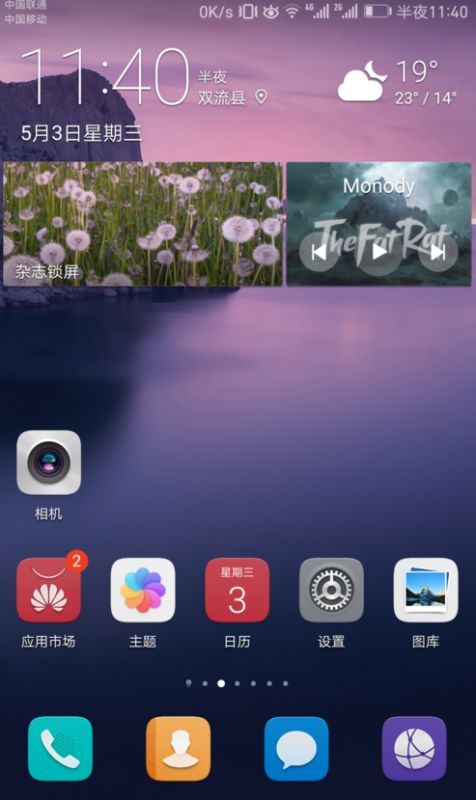Tap the 5月3日星期三 date
The width and height of the screenshot is (476, 800).
[81, 133]
